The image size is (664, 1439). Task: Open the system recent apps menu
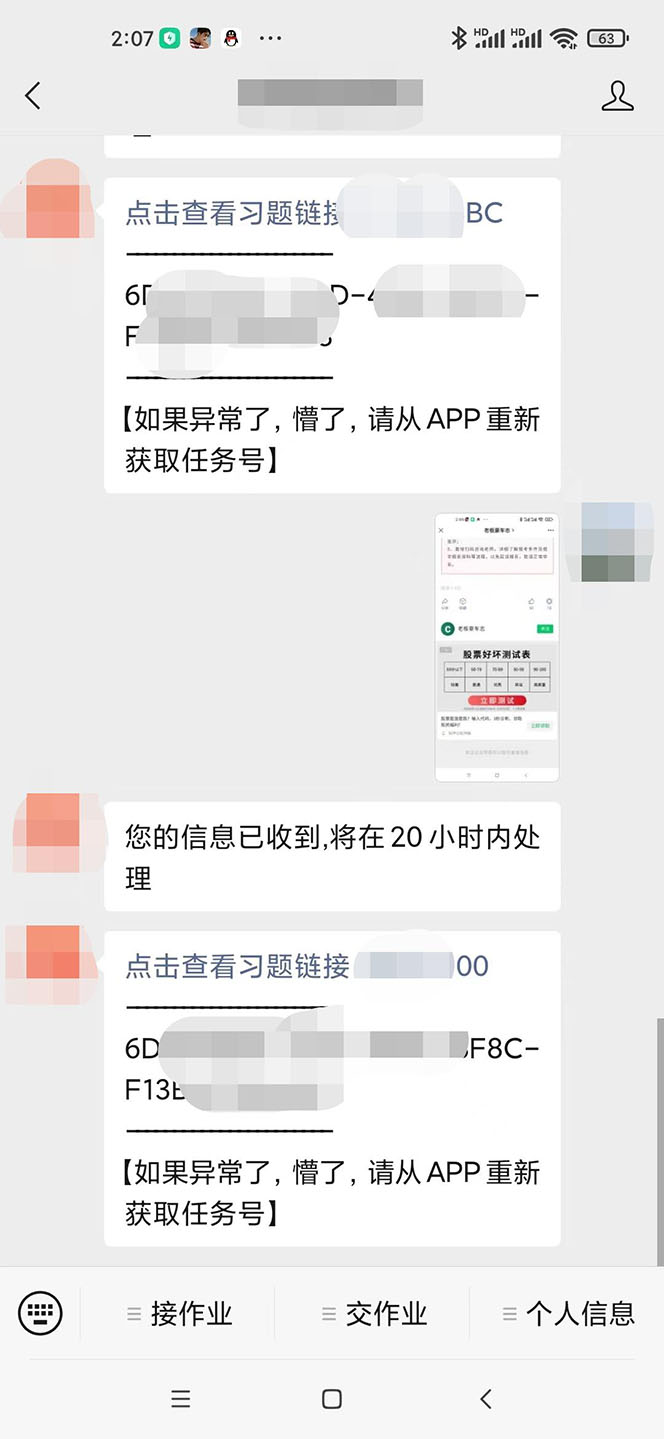coord(180,1399)
